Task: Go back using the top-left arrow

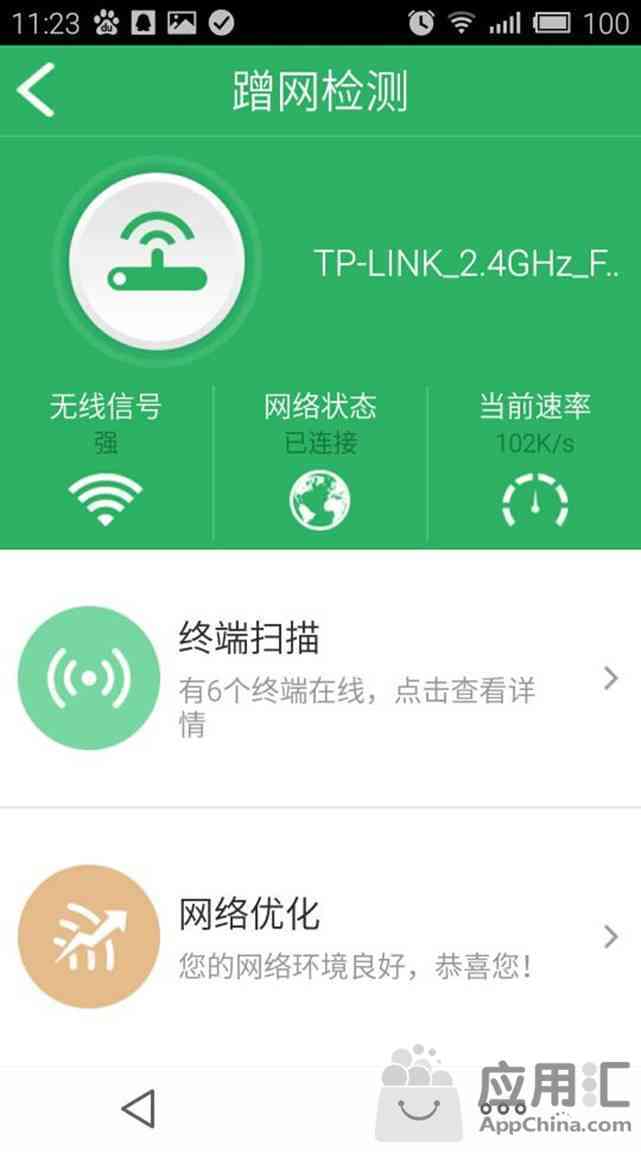Action: pos(36,91)
